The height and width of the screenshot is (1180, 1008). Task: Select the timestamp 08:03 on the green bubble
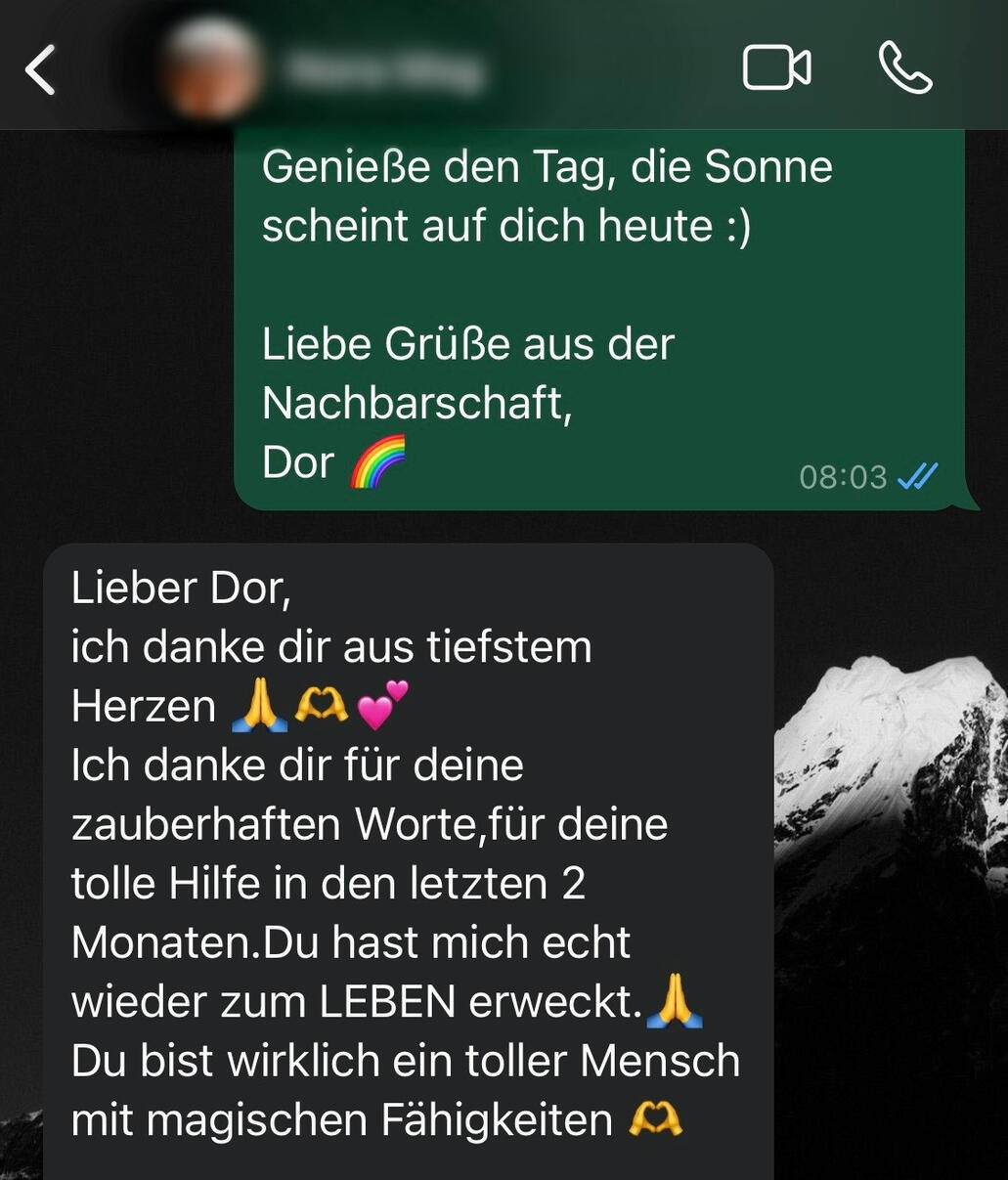point(843,478)
